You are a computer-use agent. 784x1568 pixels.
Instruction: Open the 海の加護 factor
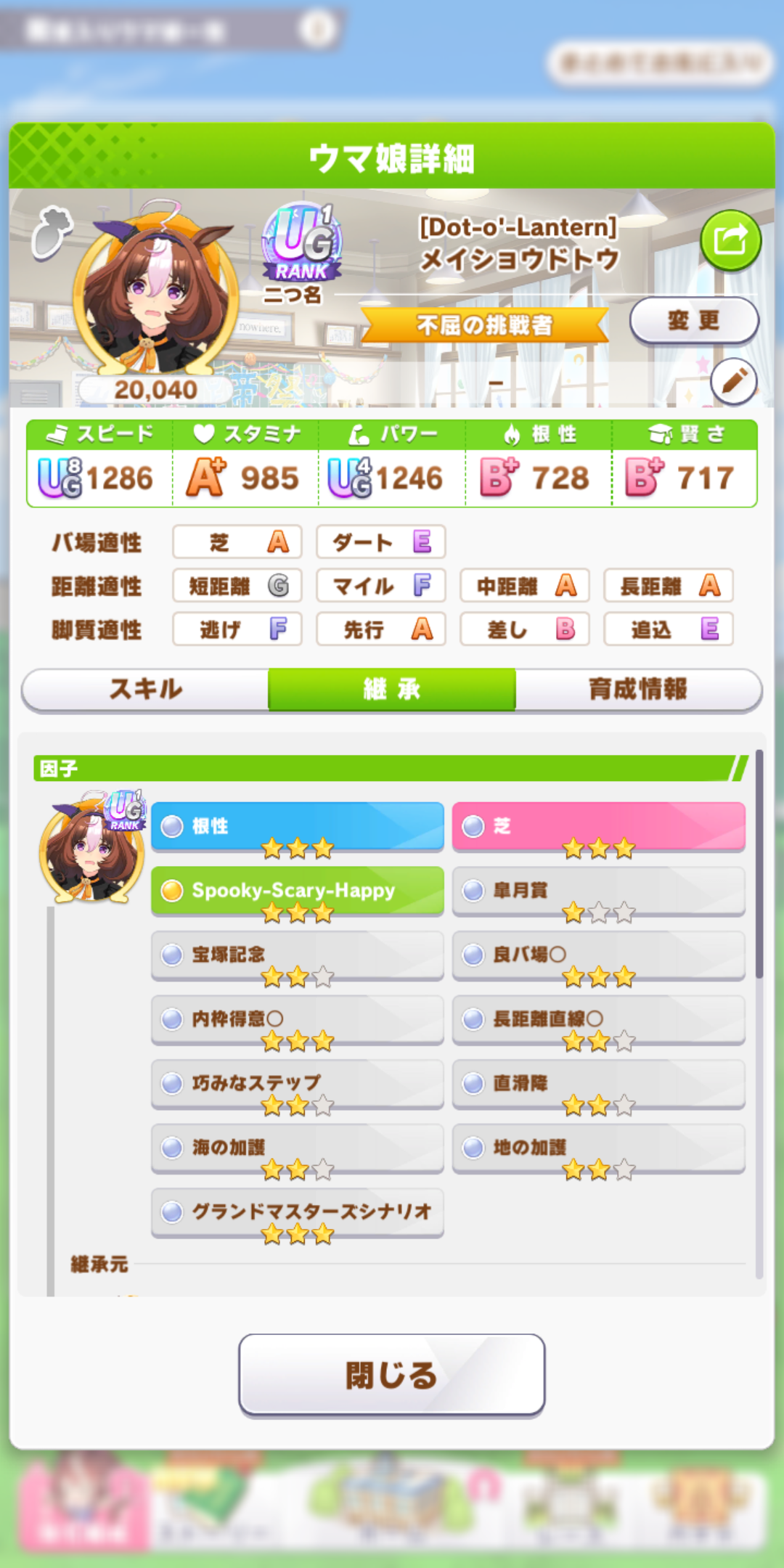[x=297, y=1148]
